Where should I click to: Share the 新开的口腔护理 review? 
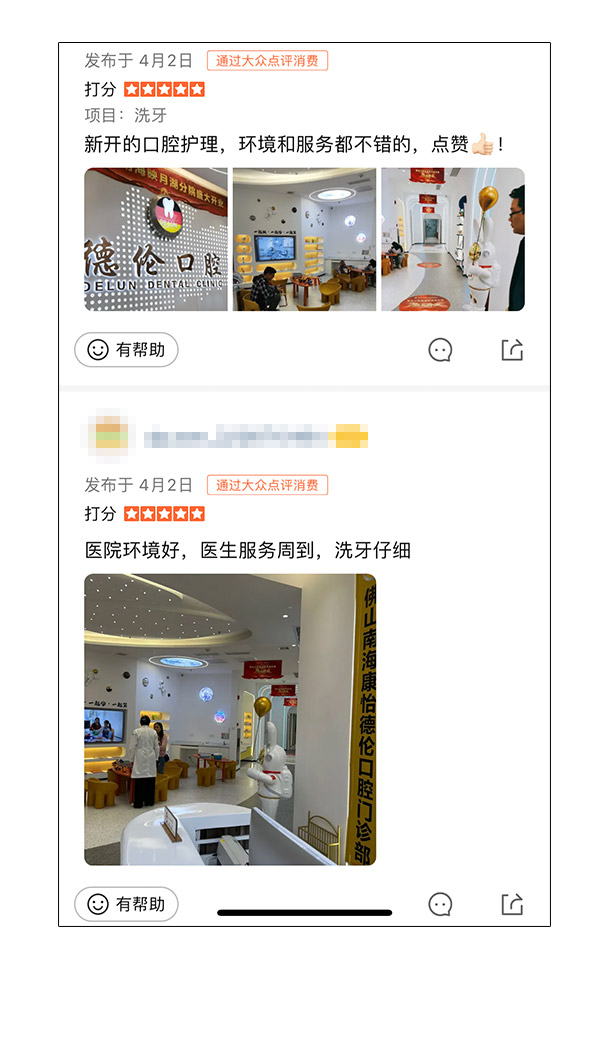[x=512, y=350]
